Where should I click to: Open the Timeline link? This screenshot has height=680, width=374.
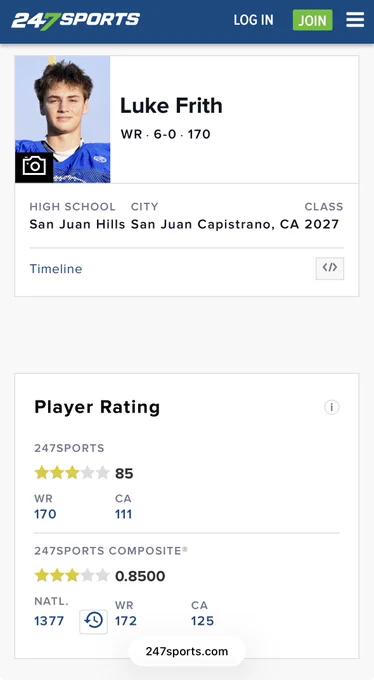56,269
